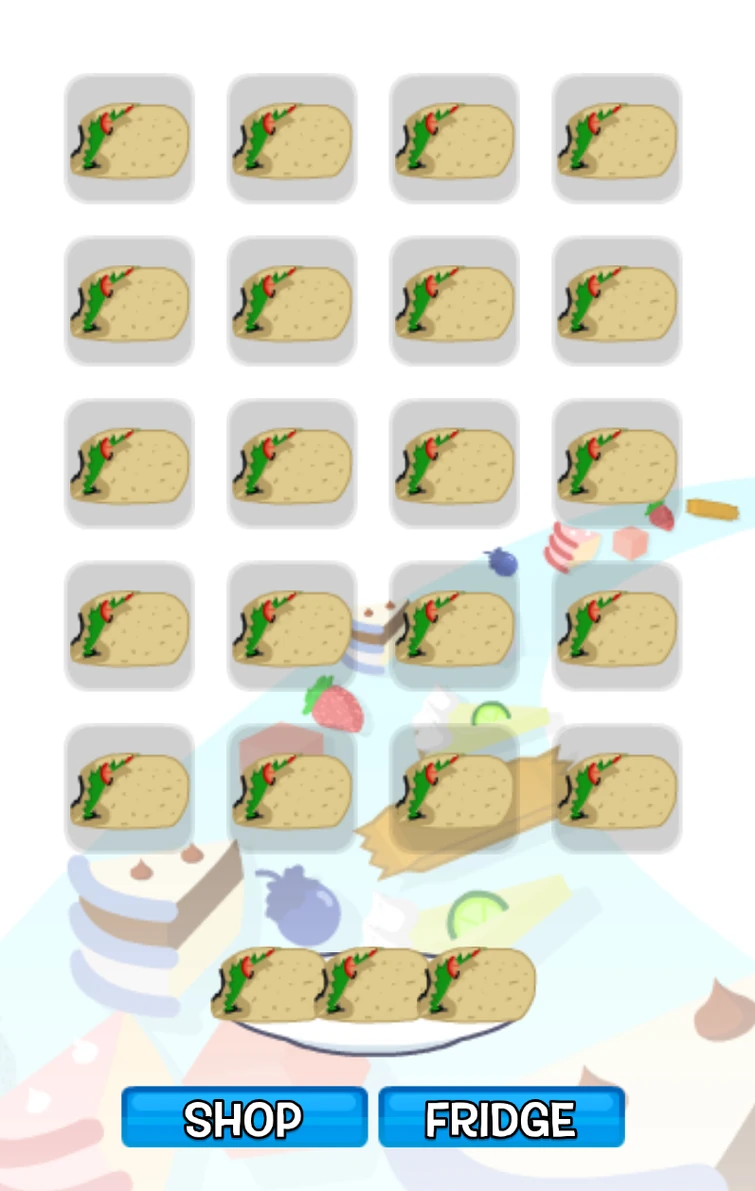Click the small blueberry beside the third row
755x1191 pixels.
click(x=505, y=562)
